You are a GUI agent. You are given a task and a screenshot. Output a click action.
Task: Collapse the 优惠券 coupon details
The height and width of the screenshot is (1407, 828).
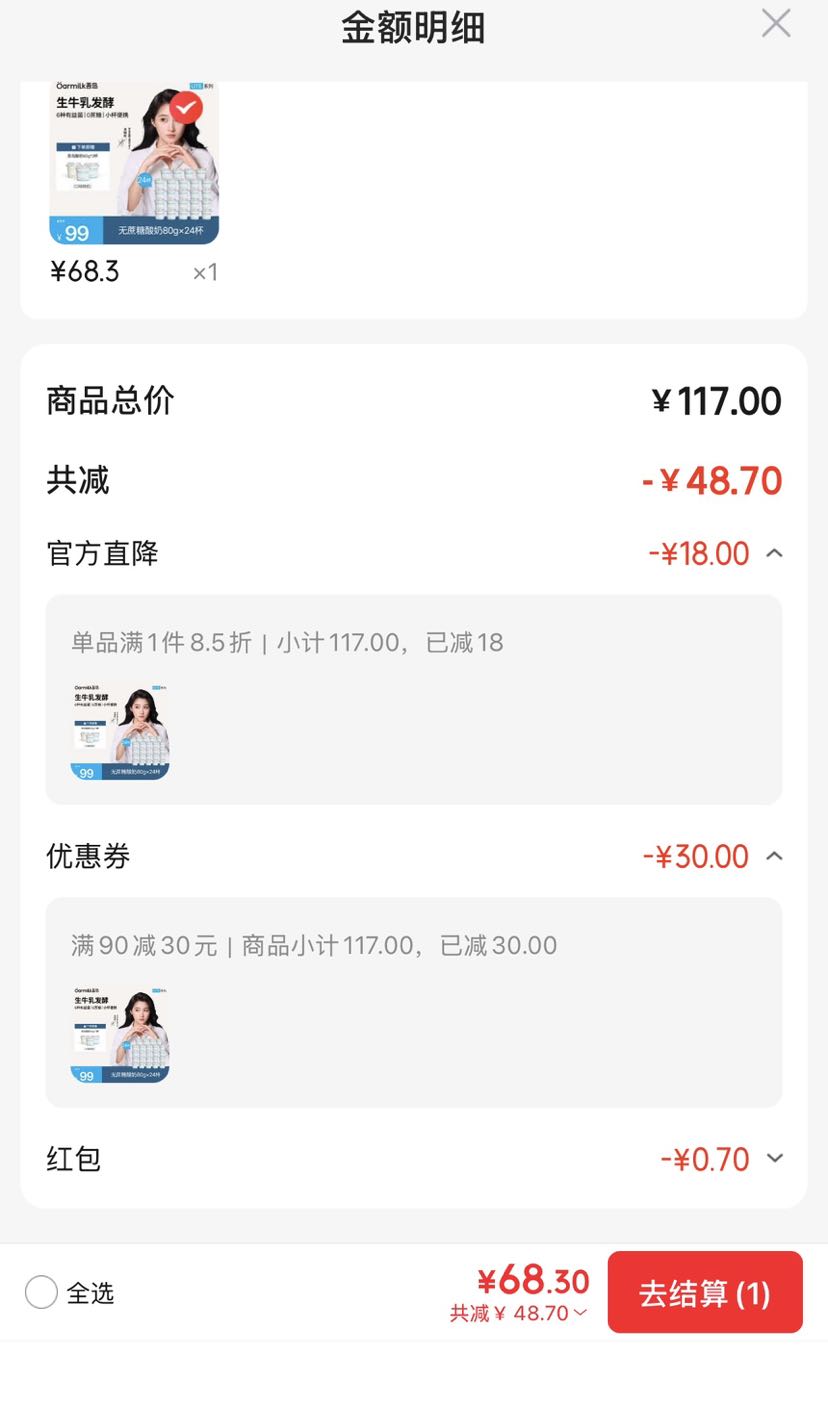[x=774, y=856]
